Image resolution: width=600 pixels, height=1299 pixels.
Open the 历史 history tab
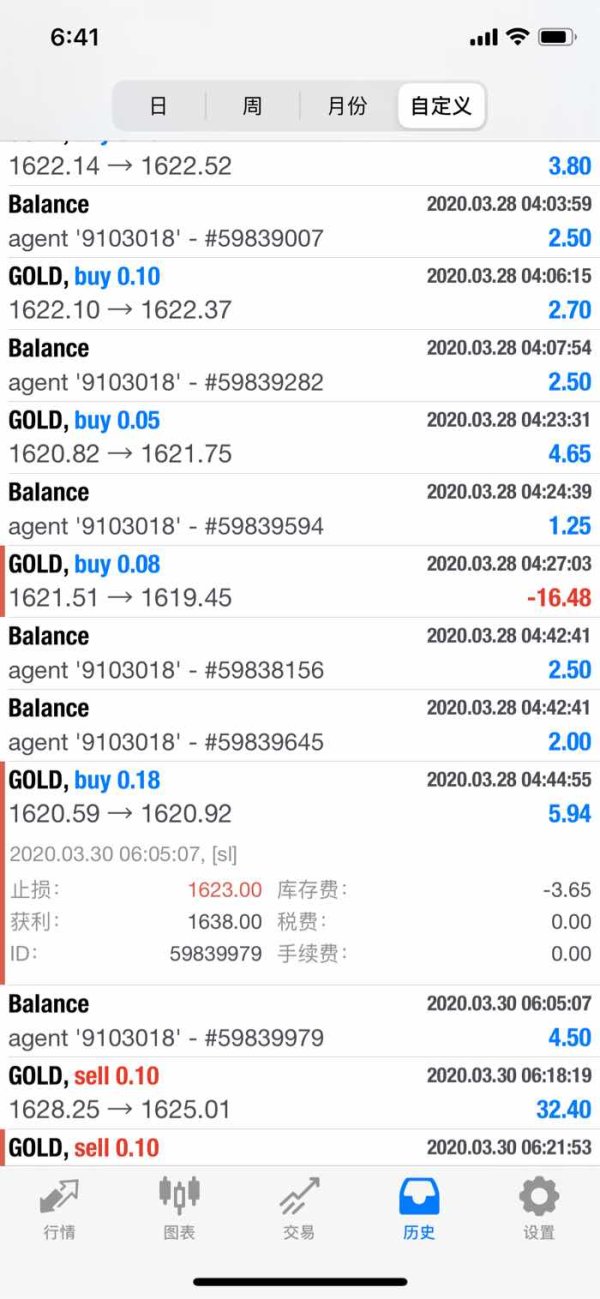point(419,1209)
